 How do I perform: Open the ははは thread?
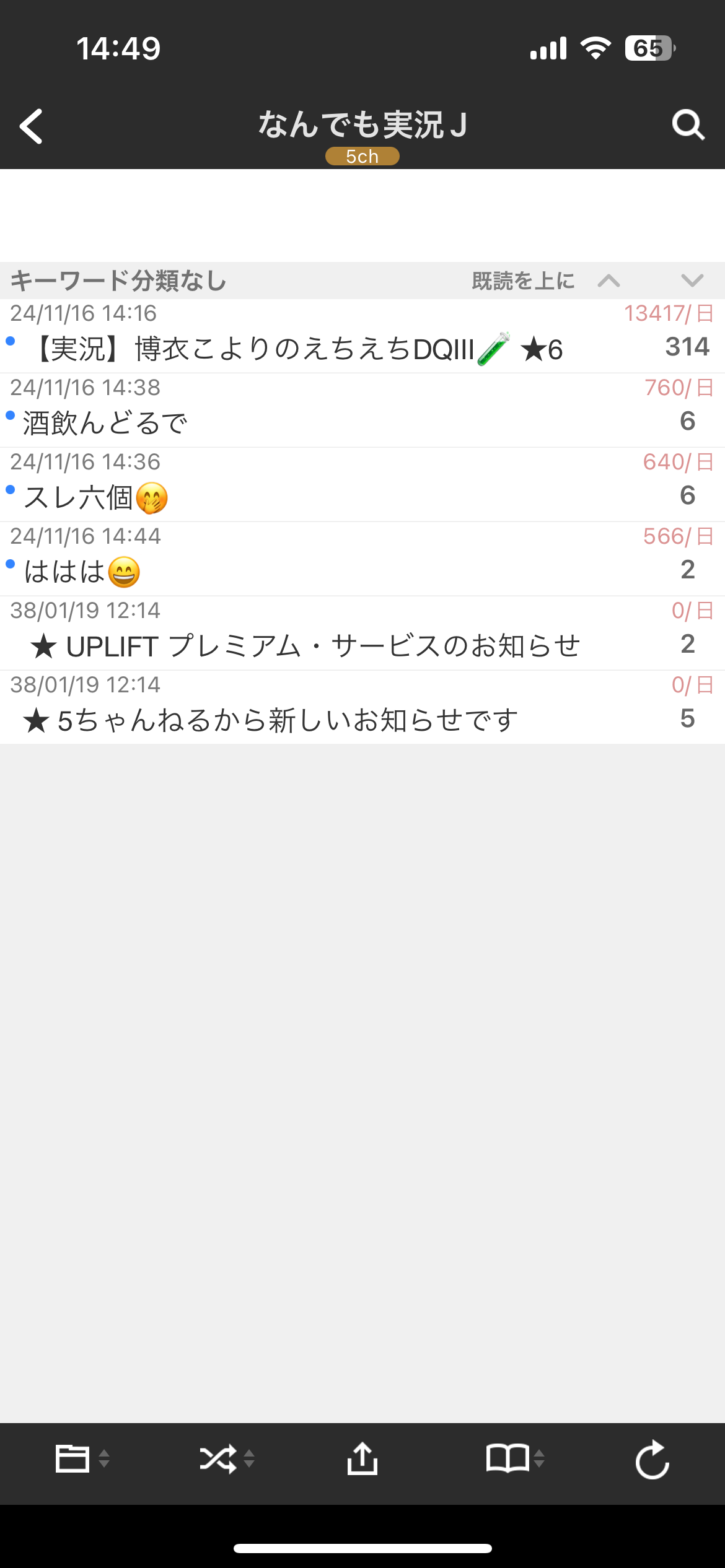click(362, 559)
